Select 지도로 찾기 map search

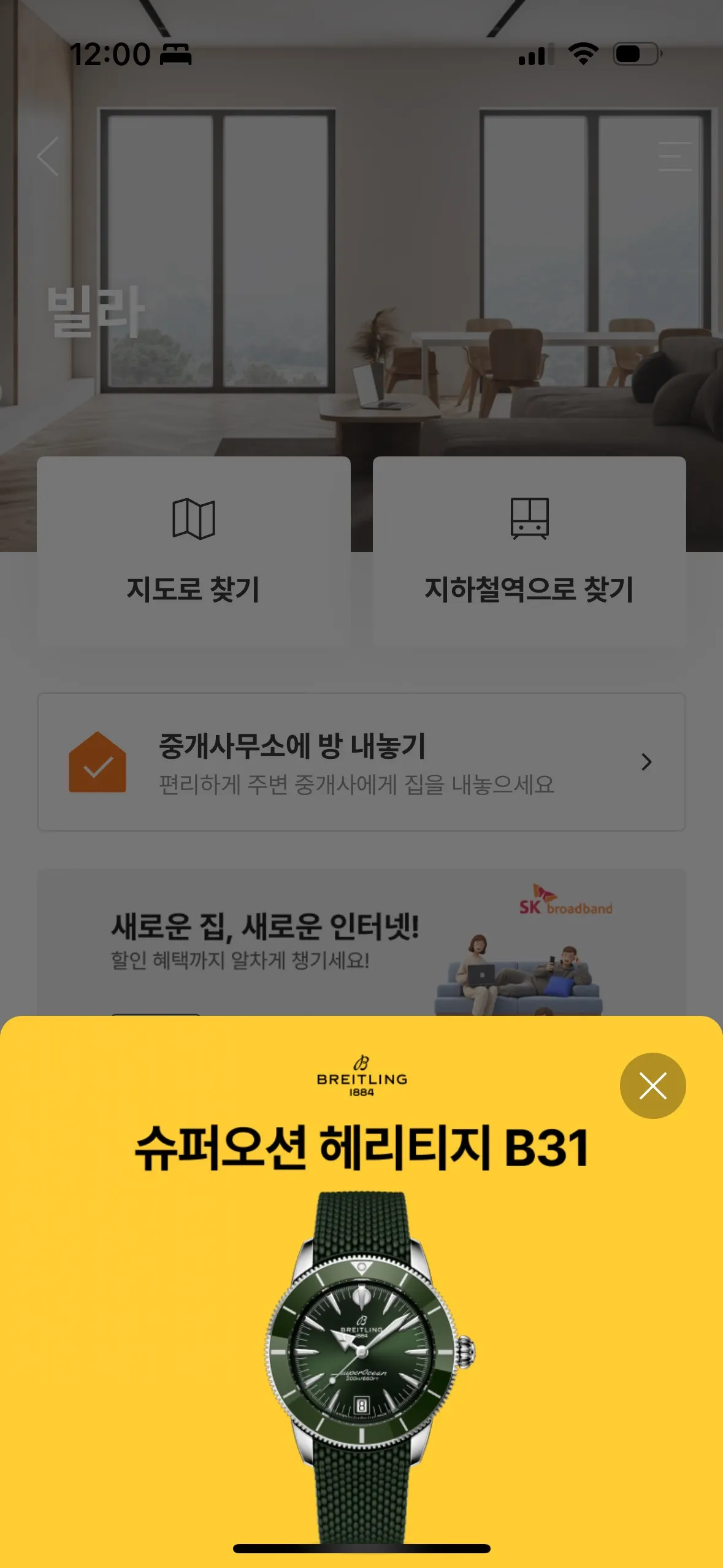[x=193, y=552]
